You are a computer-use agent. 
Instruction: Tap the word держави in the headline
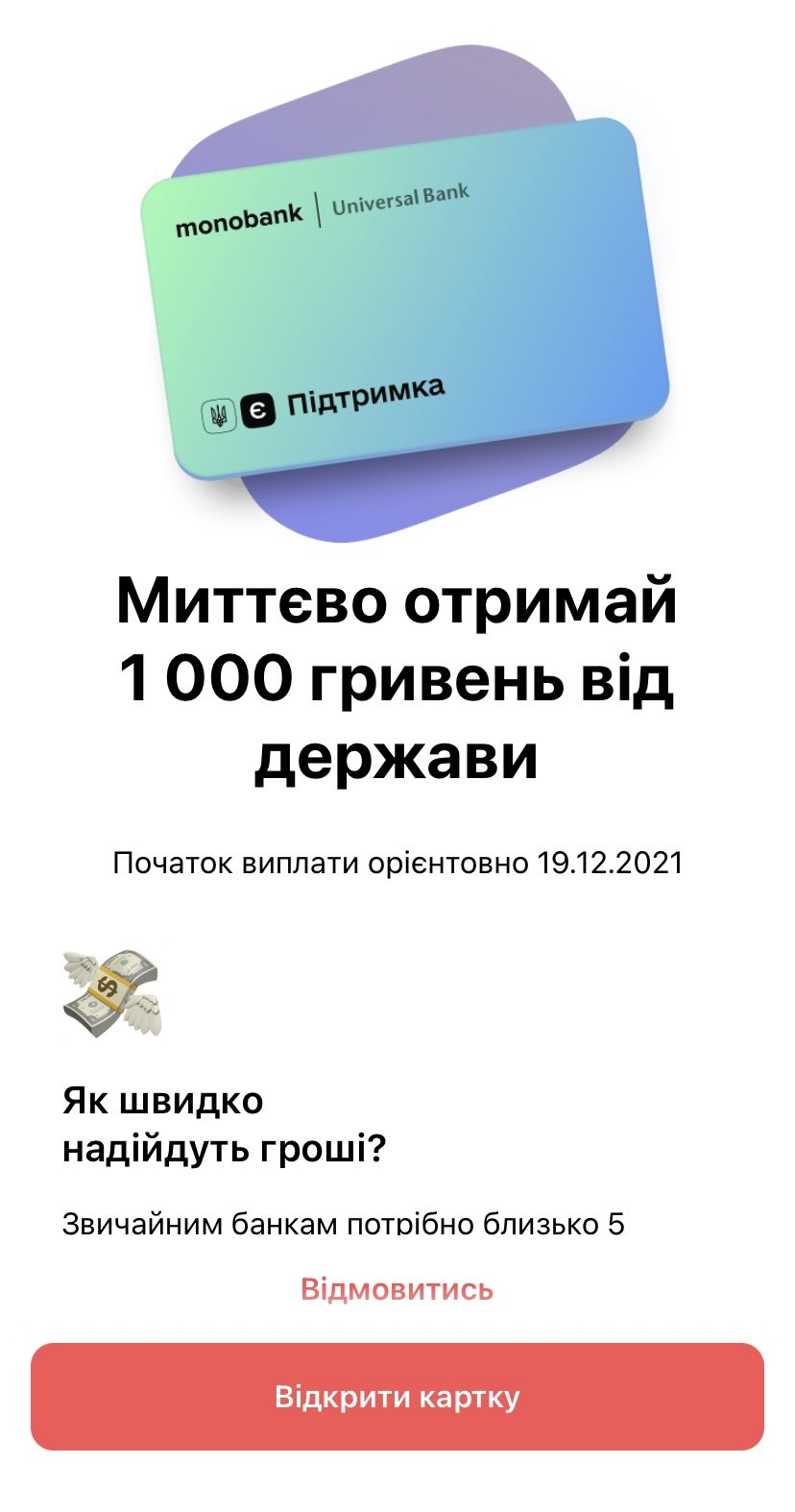click(397, 758)
